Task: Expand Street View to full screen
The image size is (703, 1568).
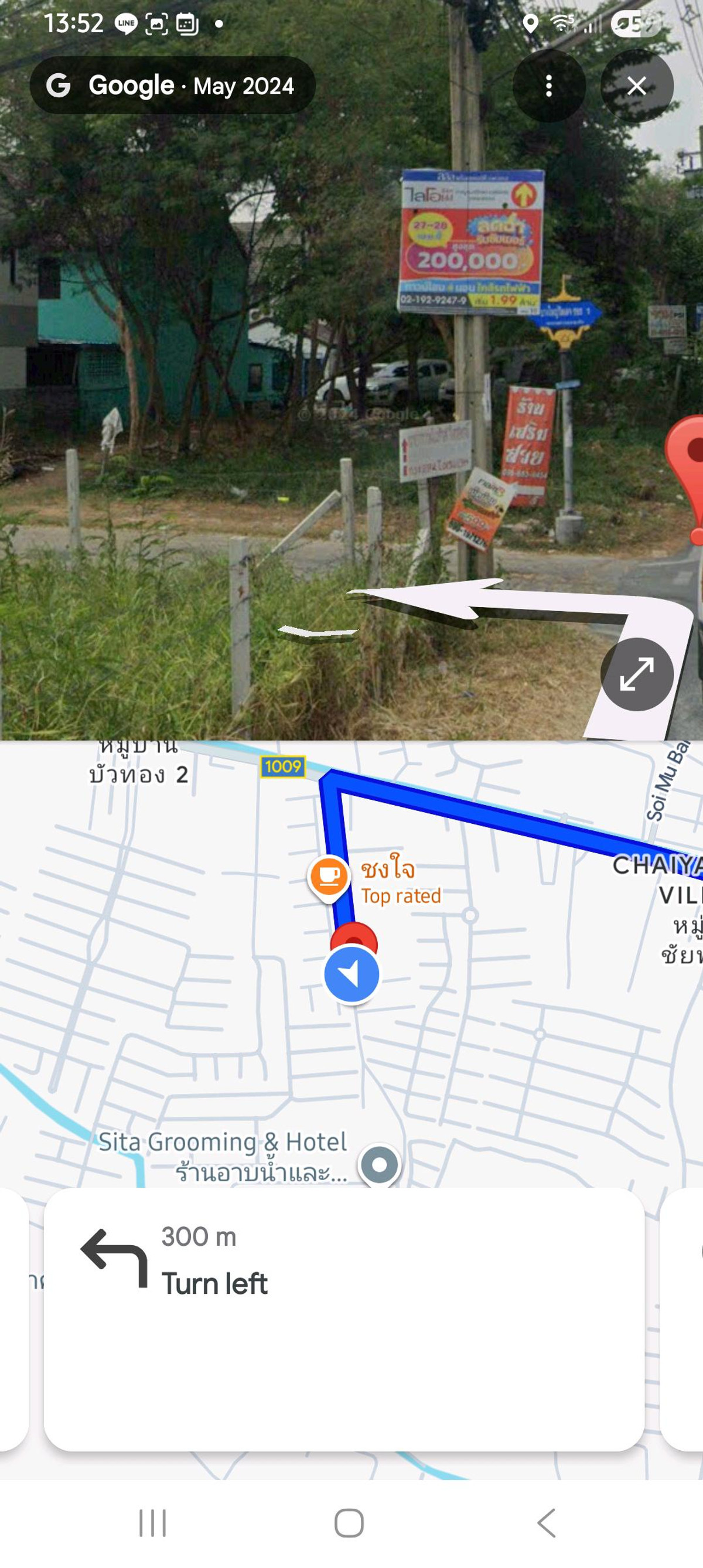Action: click(637, 674)
